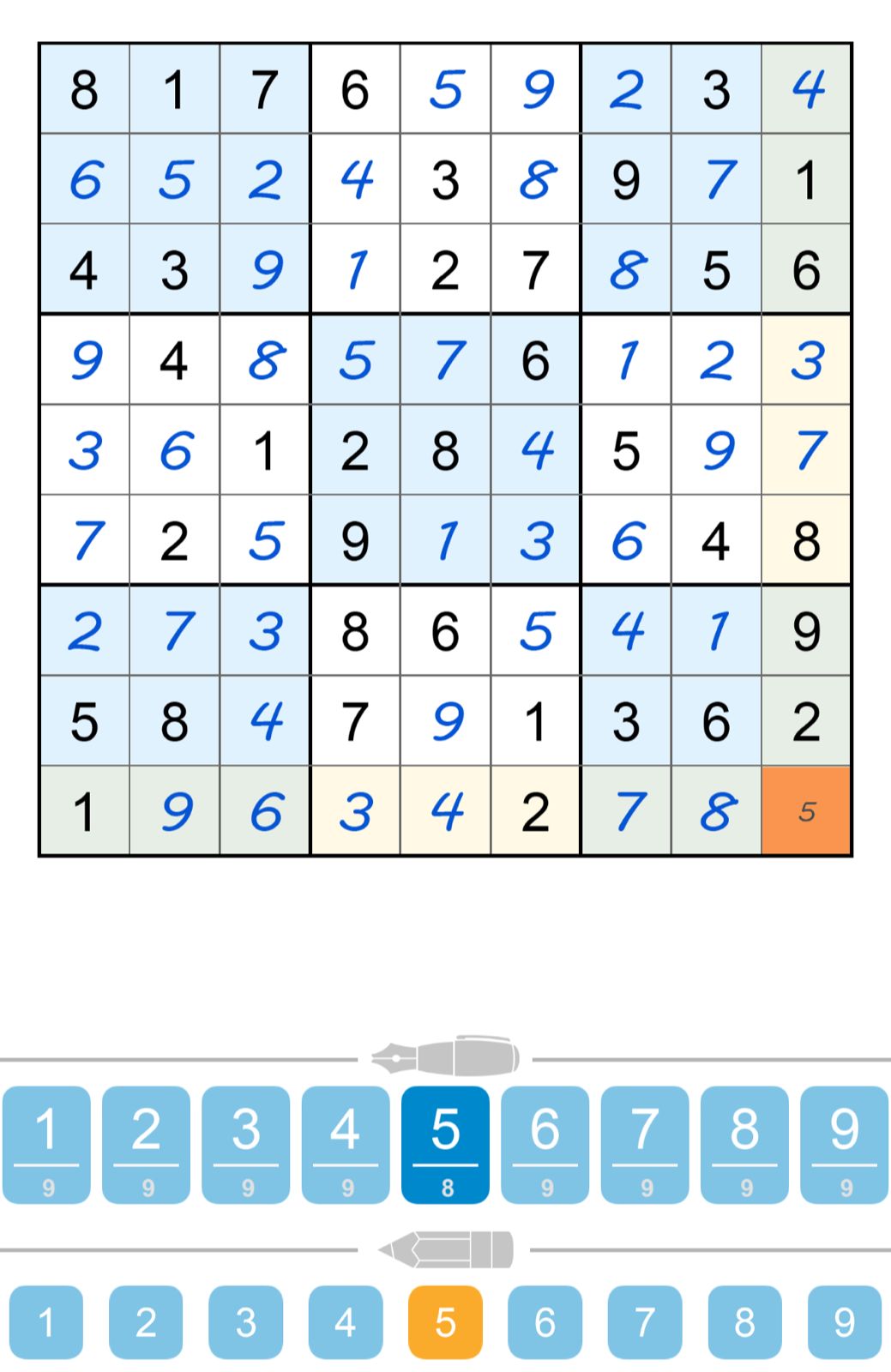891x1372 pixels.
Task: Pick pen digit 9
Action: pos(844,1144)
